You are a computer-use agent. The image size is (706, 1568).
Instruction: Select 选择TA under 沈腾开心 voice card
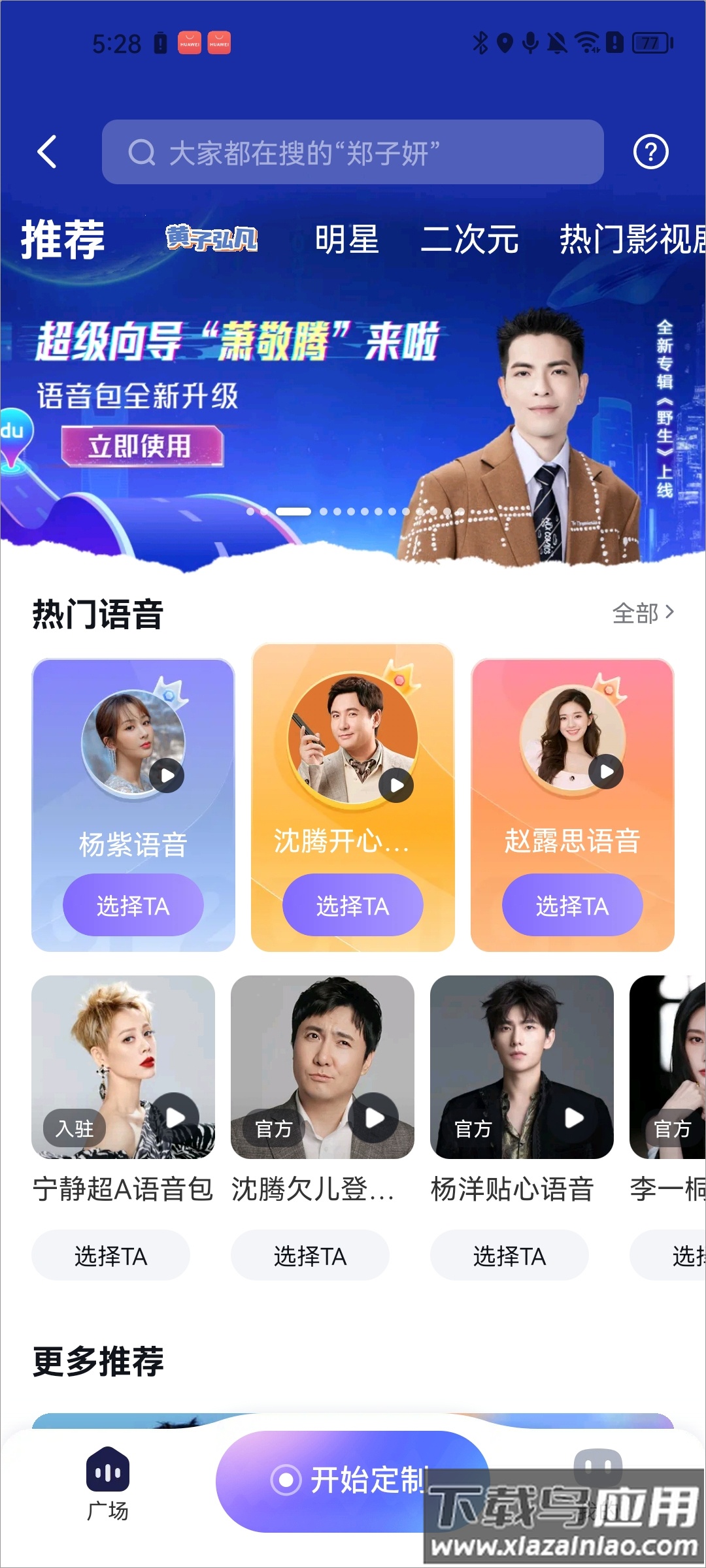pos(352,906)
